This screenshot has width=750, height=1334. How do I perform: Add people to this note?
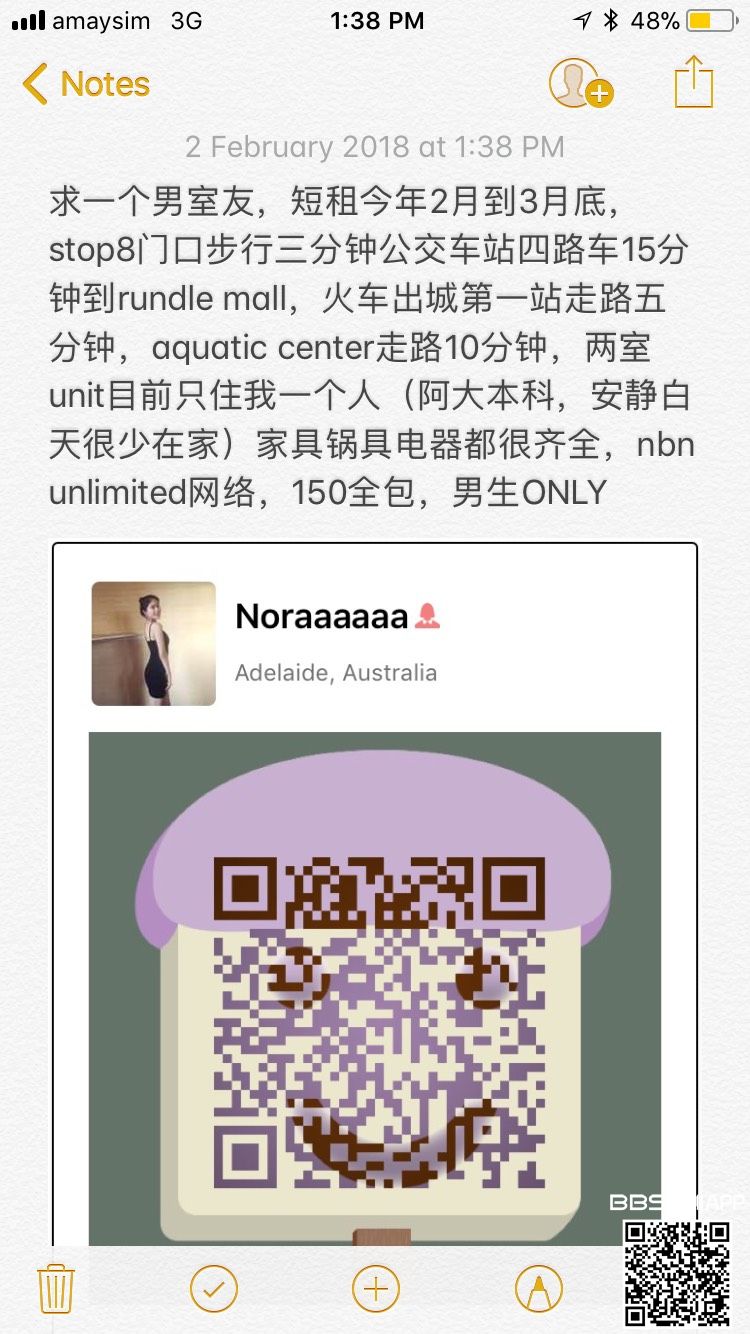(580, 83)
